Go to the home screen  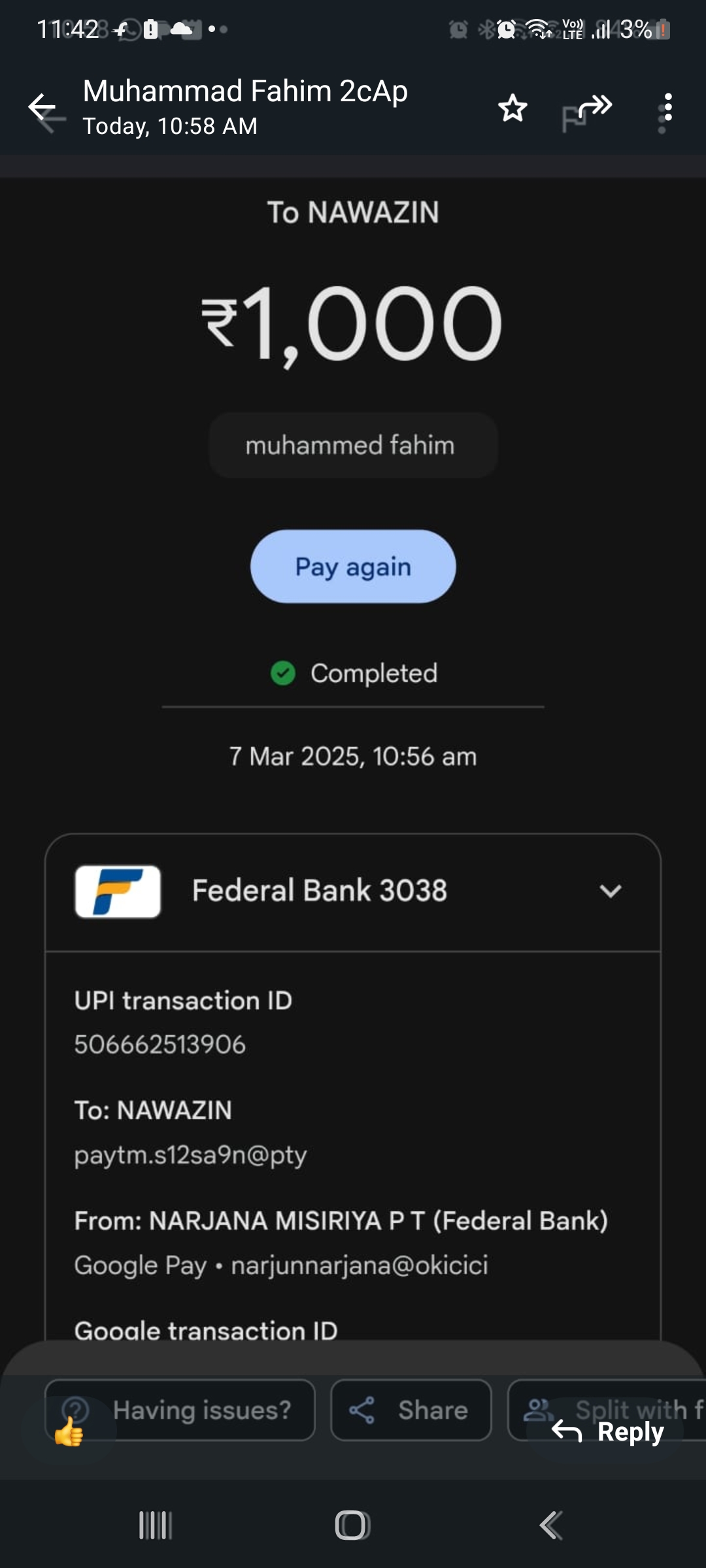point(352,1526)
